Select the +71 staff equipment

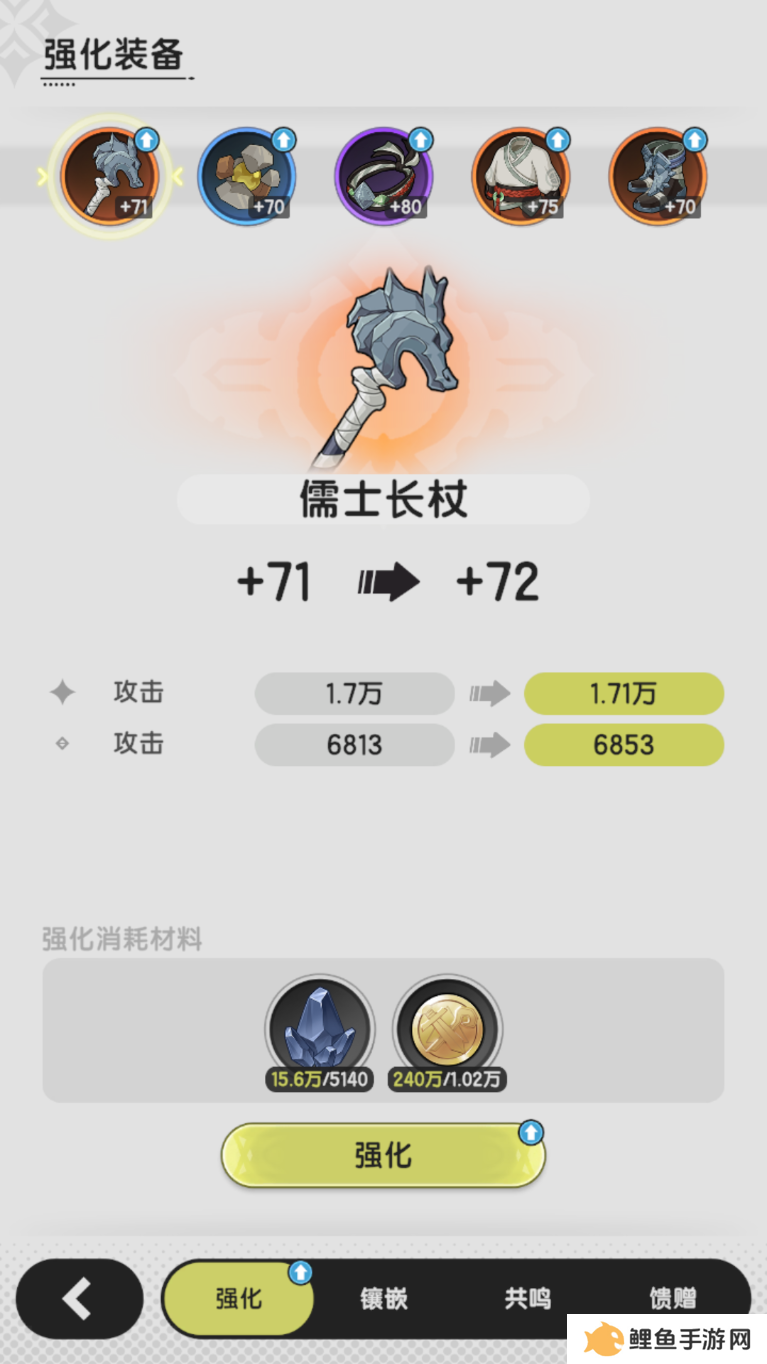(x=109, y=177)
